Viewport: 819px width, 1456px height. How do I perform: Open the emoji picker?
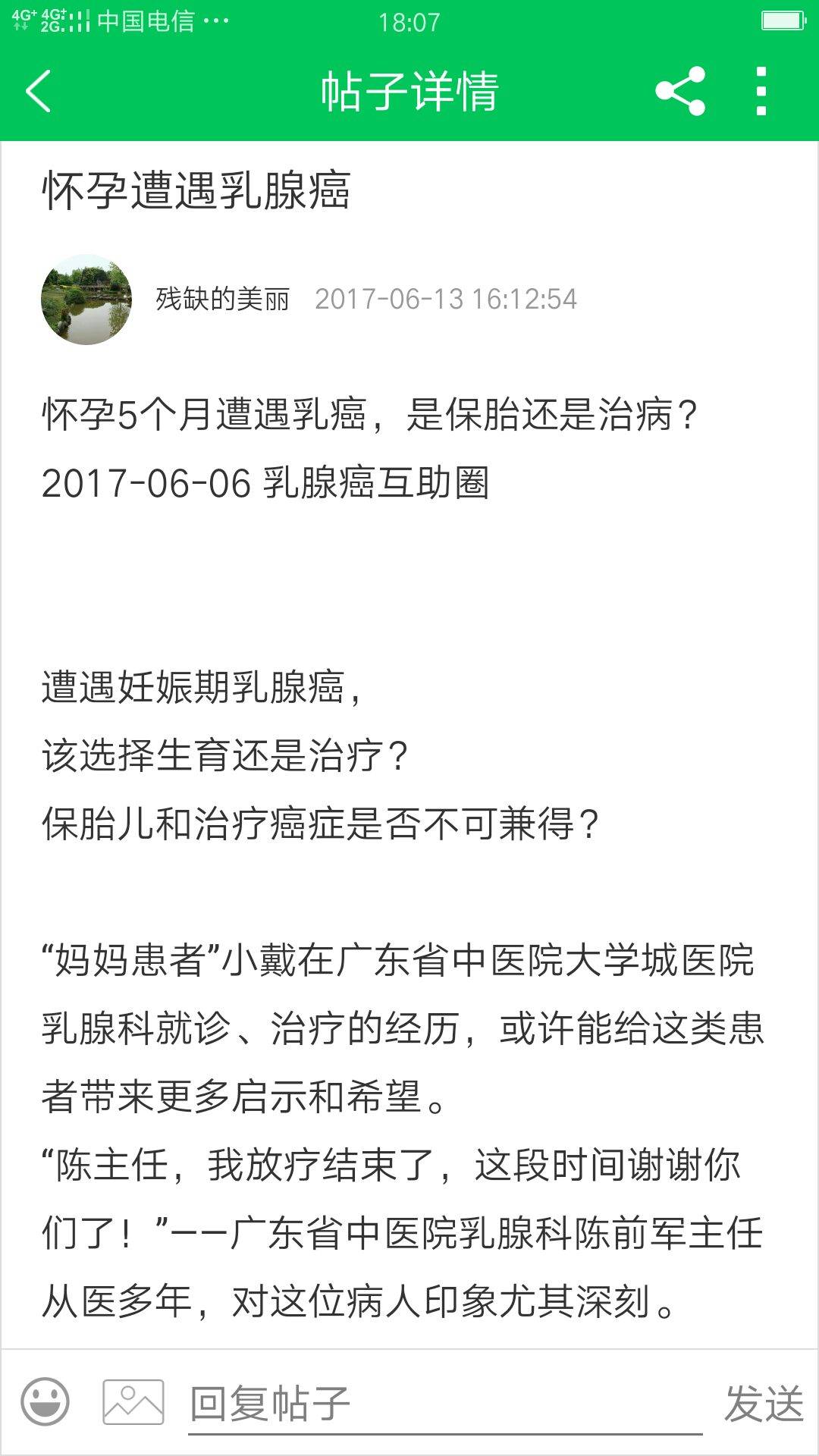45,1402
